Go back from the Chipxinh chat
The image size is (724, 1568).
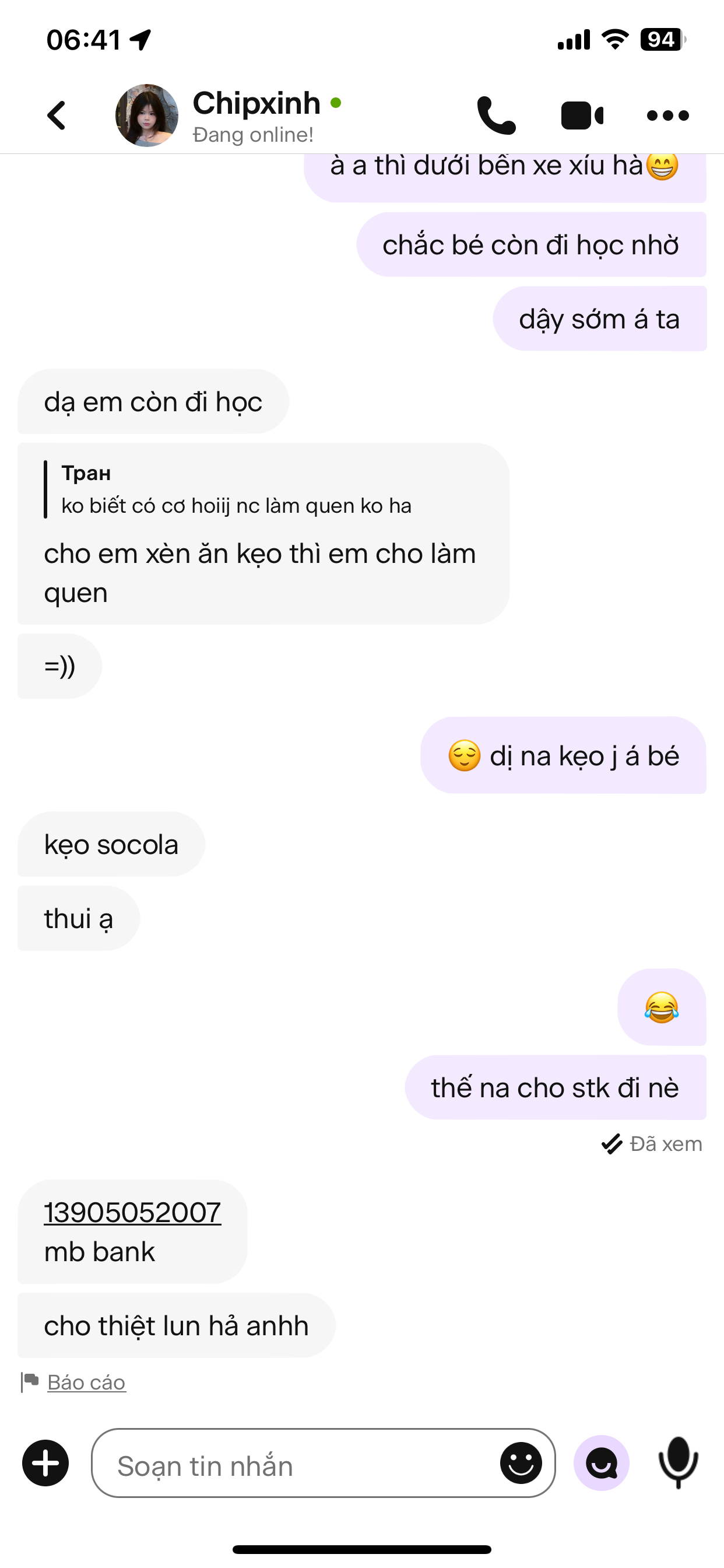coord(56,115)
